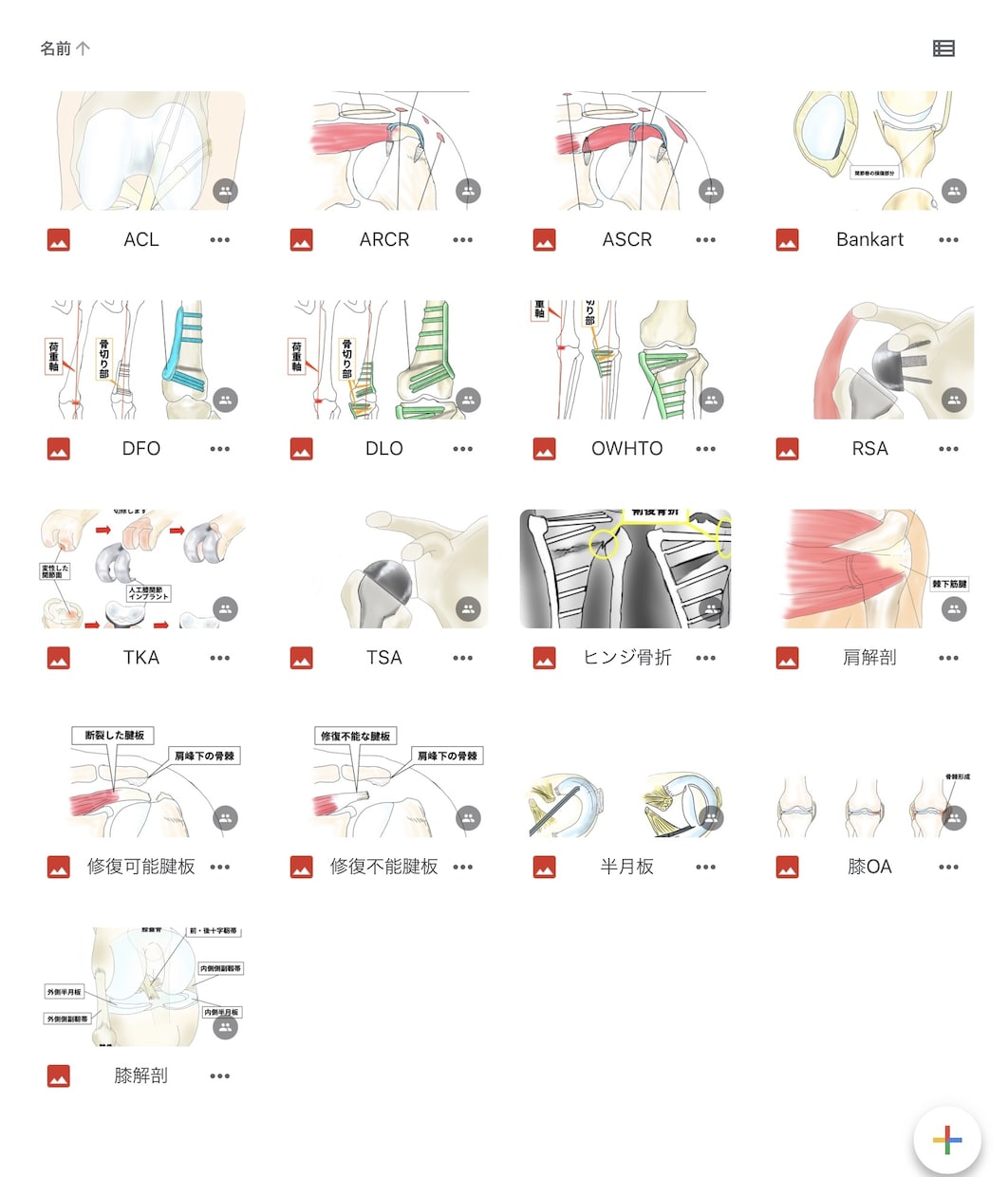Open more options for ARCR
Screen dimensions: 1008x1177
[x=462, y=240]
